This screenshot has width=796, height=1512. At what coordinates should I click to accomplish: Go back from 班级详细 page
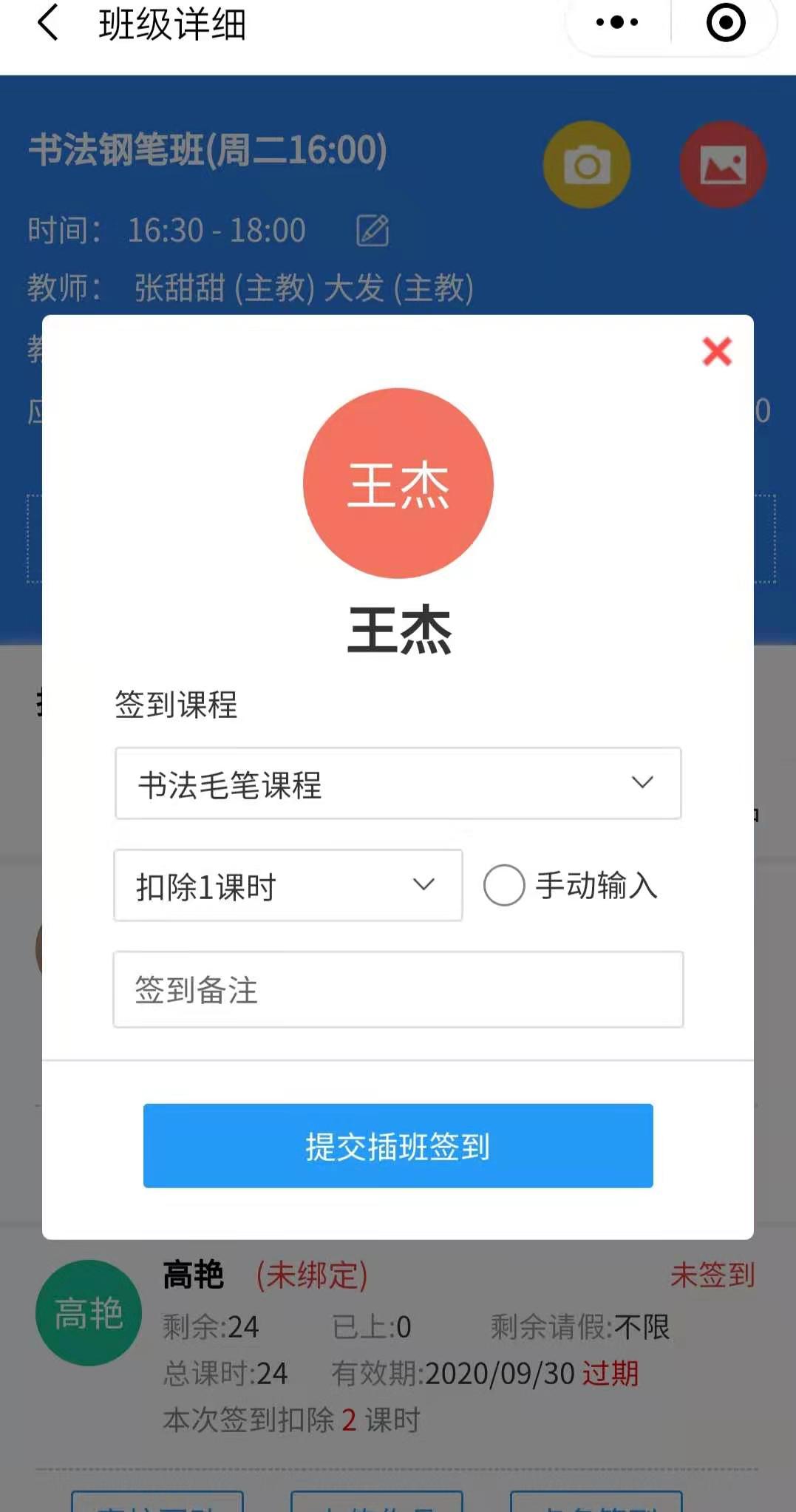coord(48,22)
